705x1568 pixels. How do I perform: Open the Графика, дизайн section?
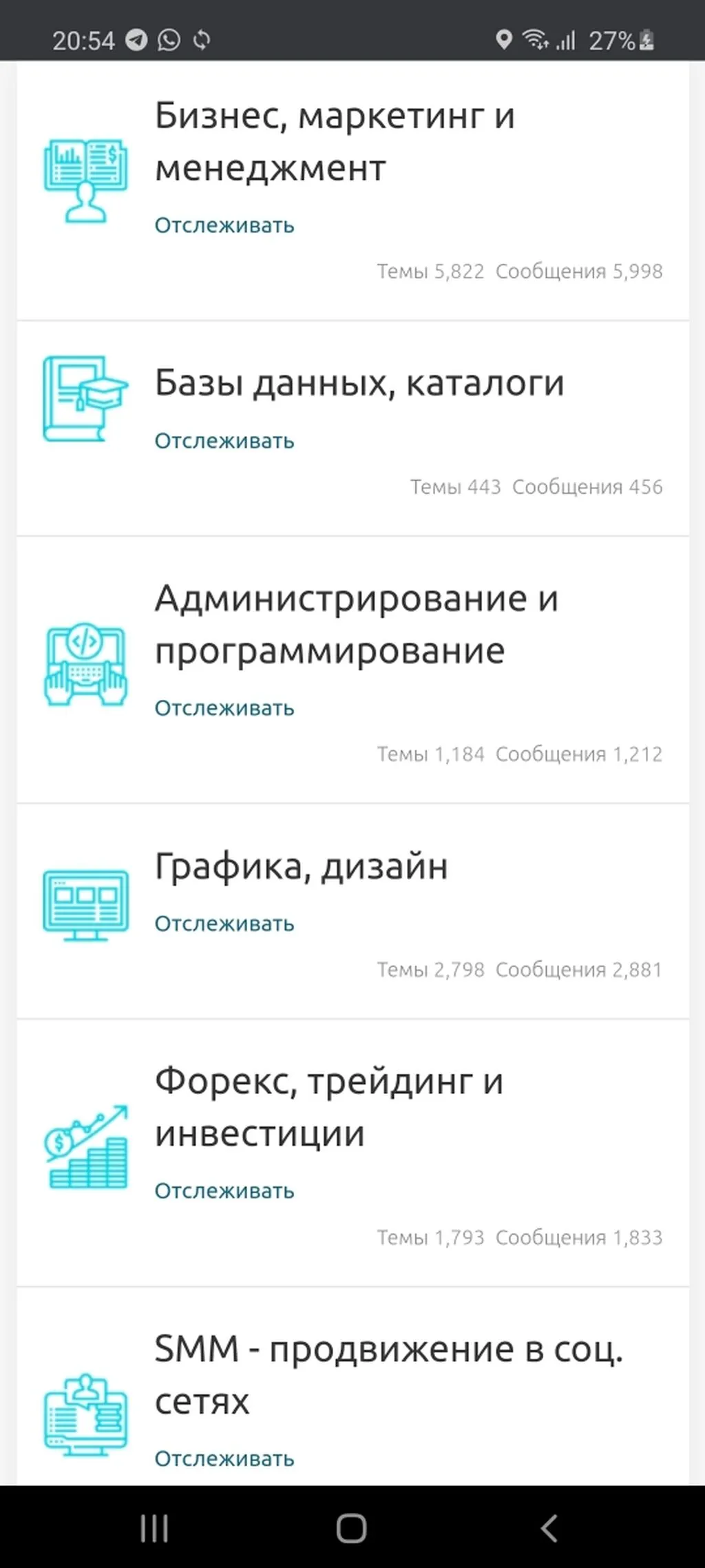click(x=302, y=866)
